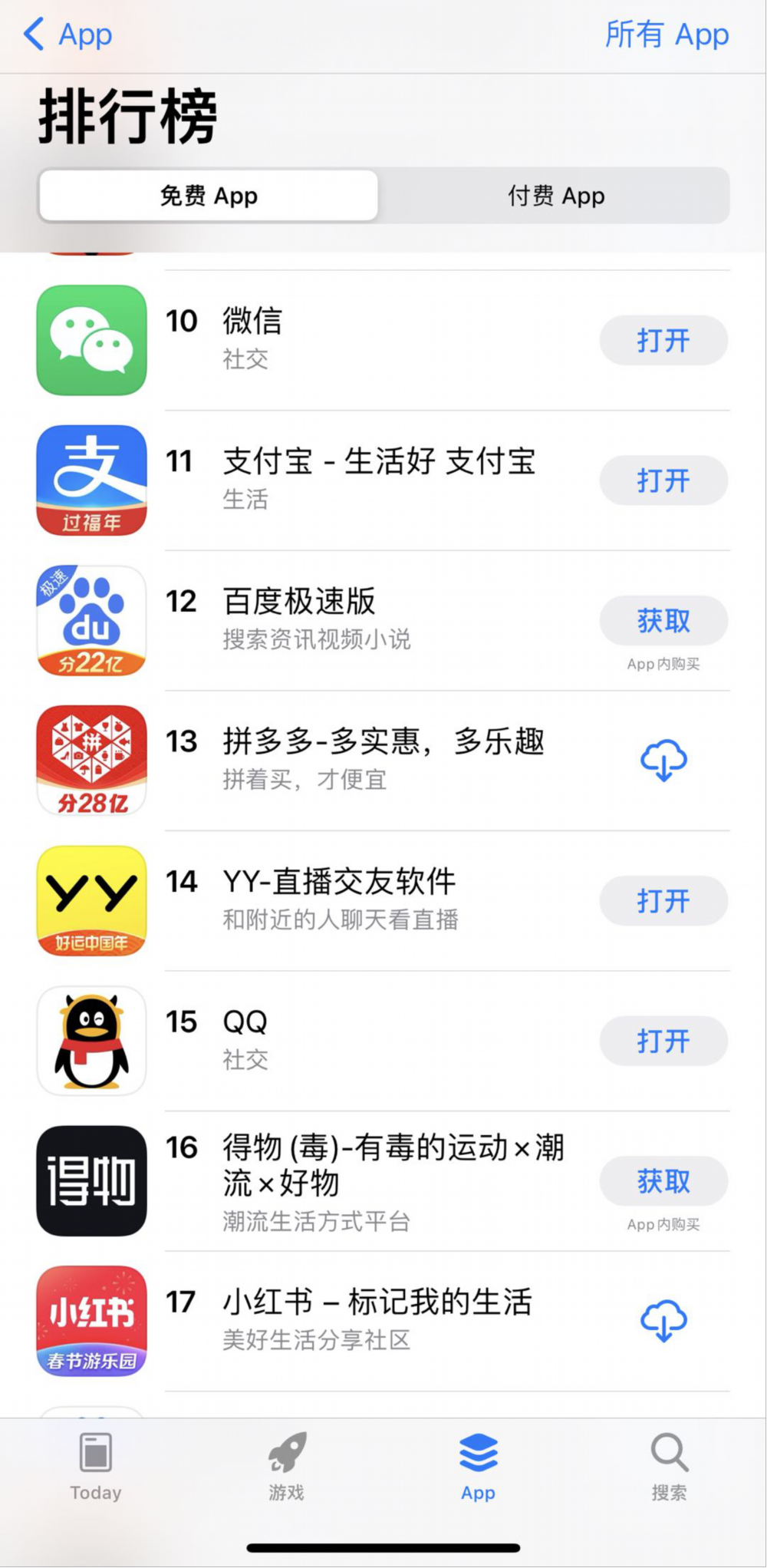Image resolution: width=767 pixels, height=1568 pixels.
Task: Switch to 付费 App chart
Action: tap(555, 196)
